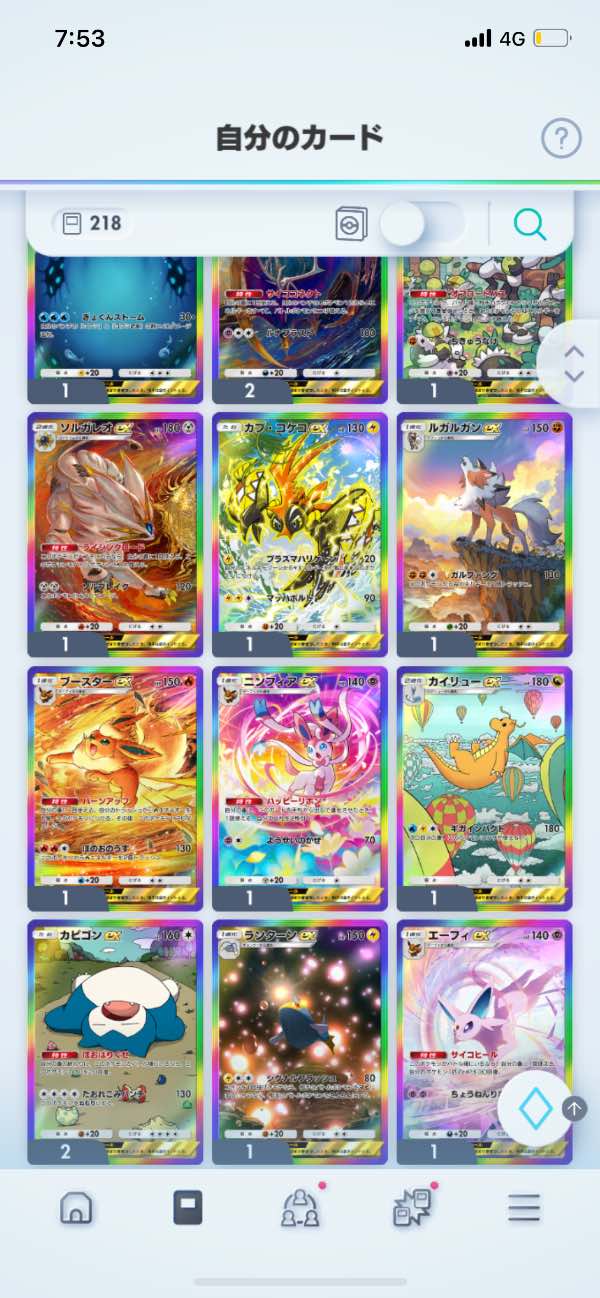Screen dimensions: 600x1298
Task: Toggle the card stack display switch
Action: [x=422, y=224]
